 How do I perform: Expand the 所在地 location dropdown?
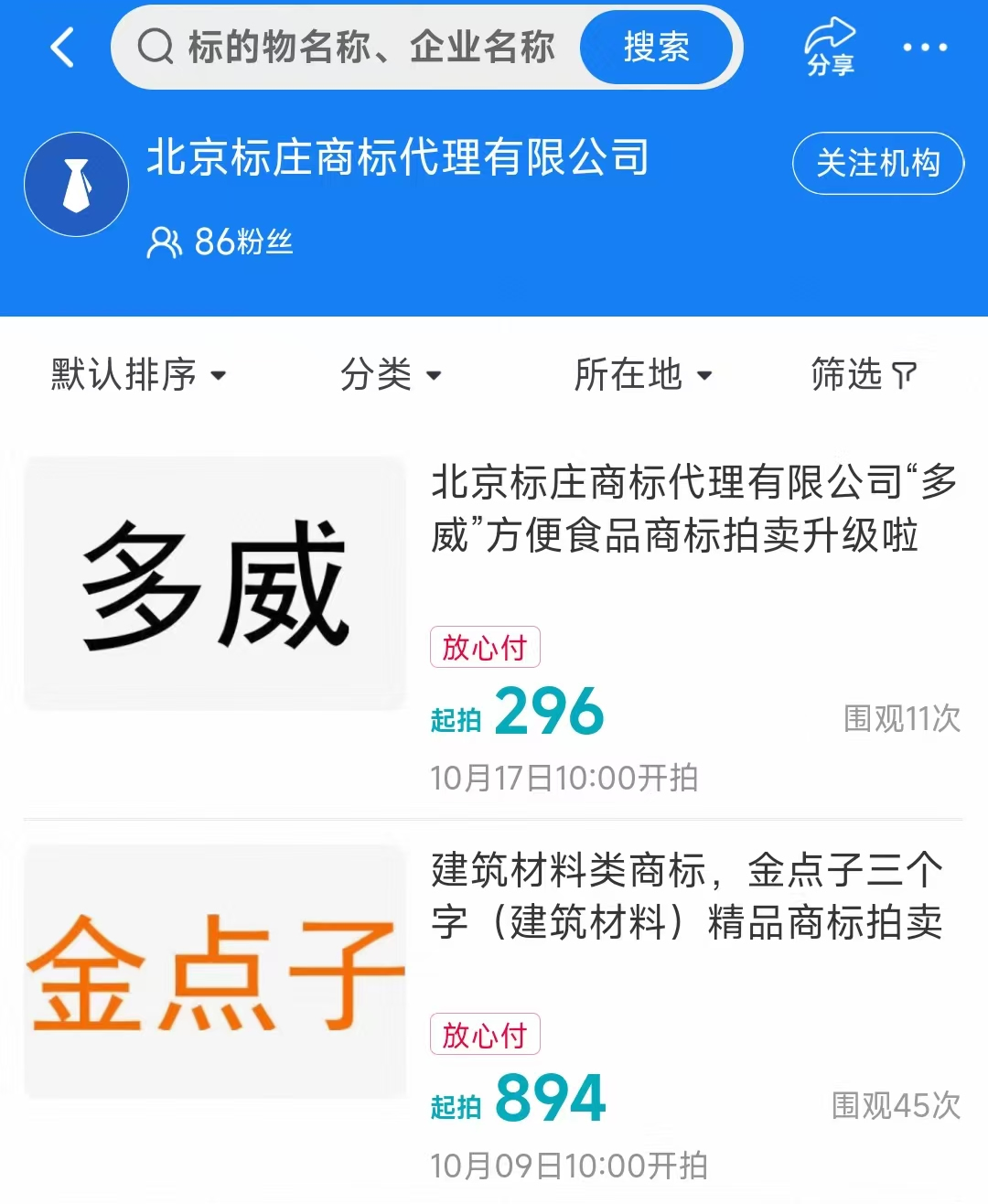coord(642,374)
